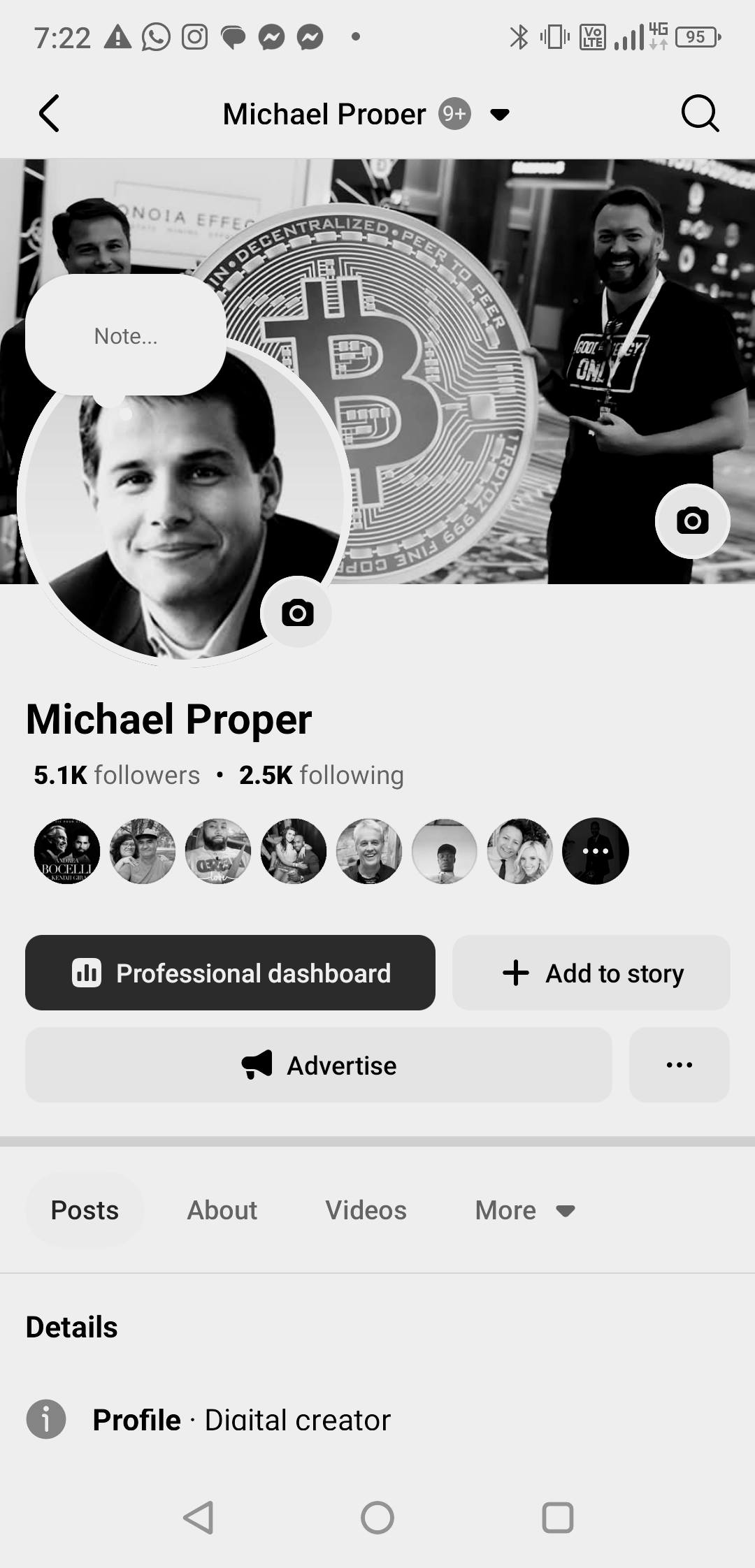Change the cover photo via camera icon
The width and height of the screenshot is (755, 1568).
pyautogui.click(x=692, y=521)
